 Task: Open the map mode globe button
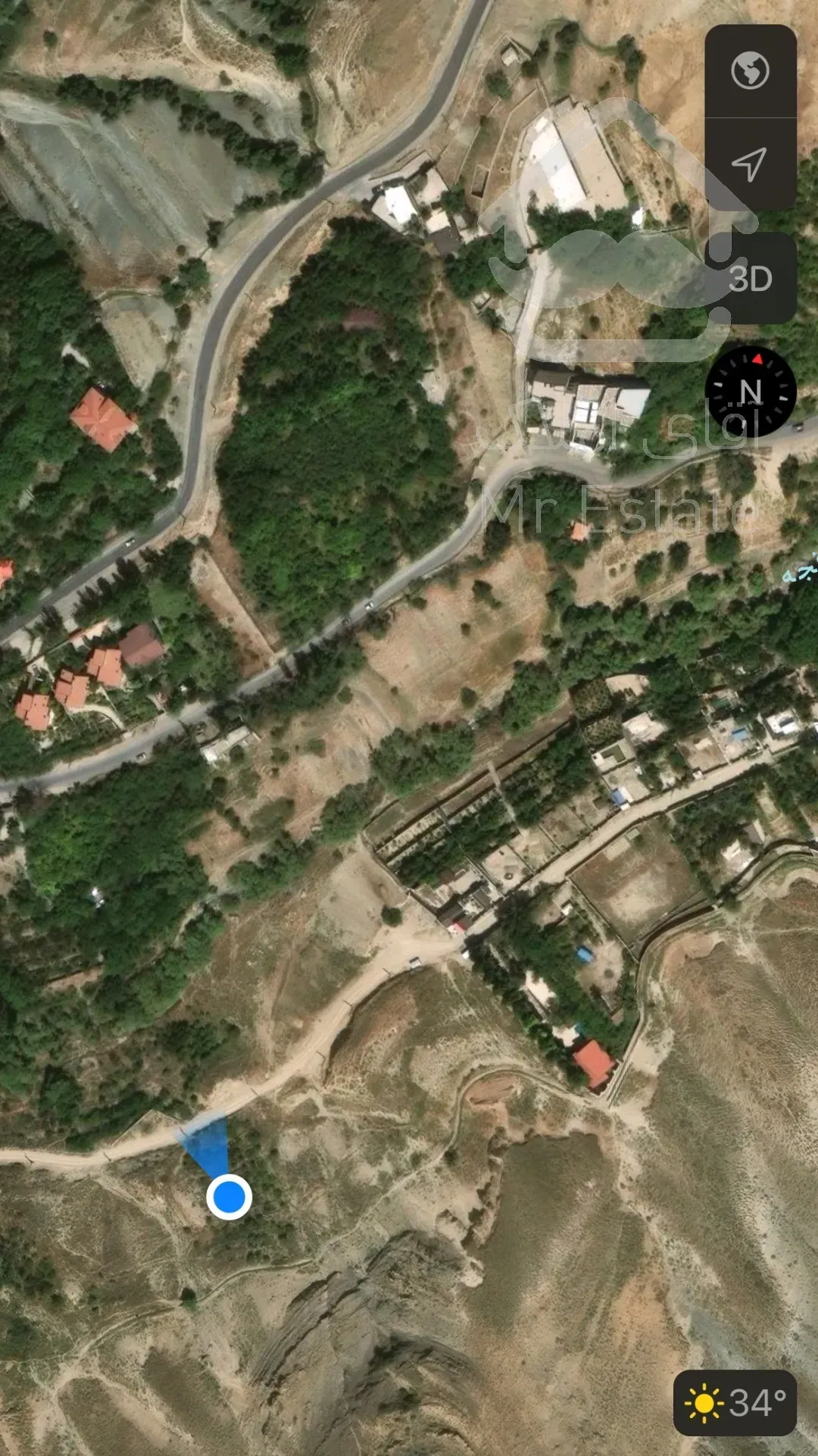pos(750,70)
